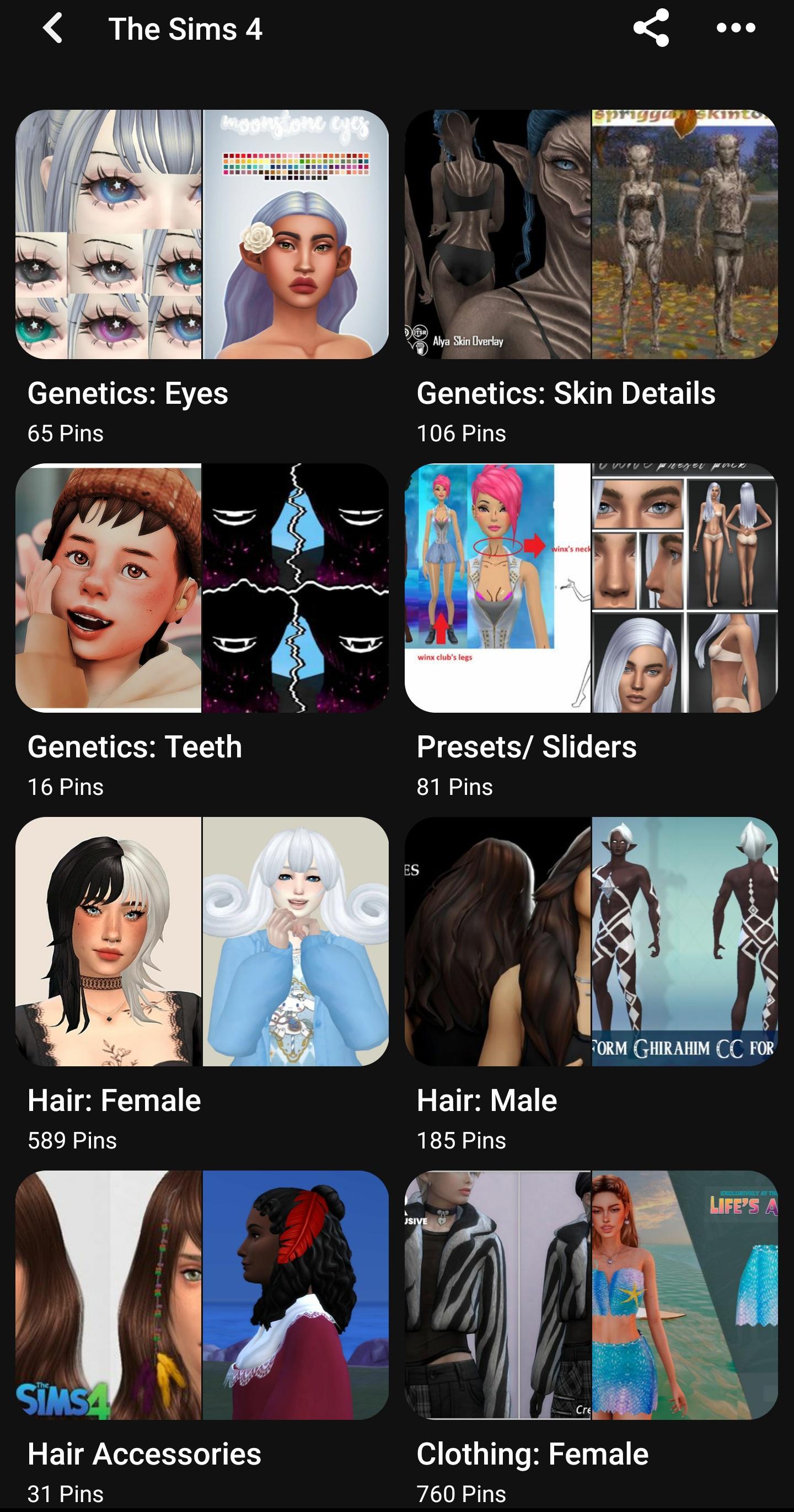Select the Genetics: Teeth board
This screenshot has height=1512, width=794.
click(202, 588)
